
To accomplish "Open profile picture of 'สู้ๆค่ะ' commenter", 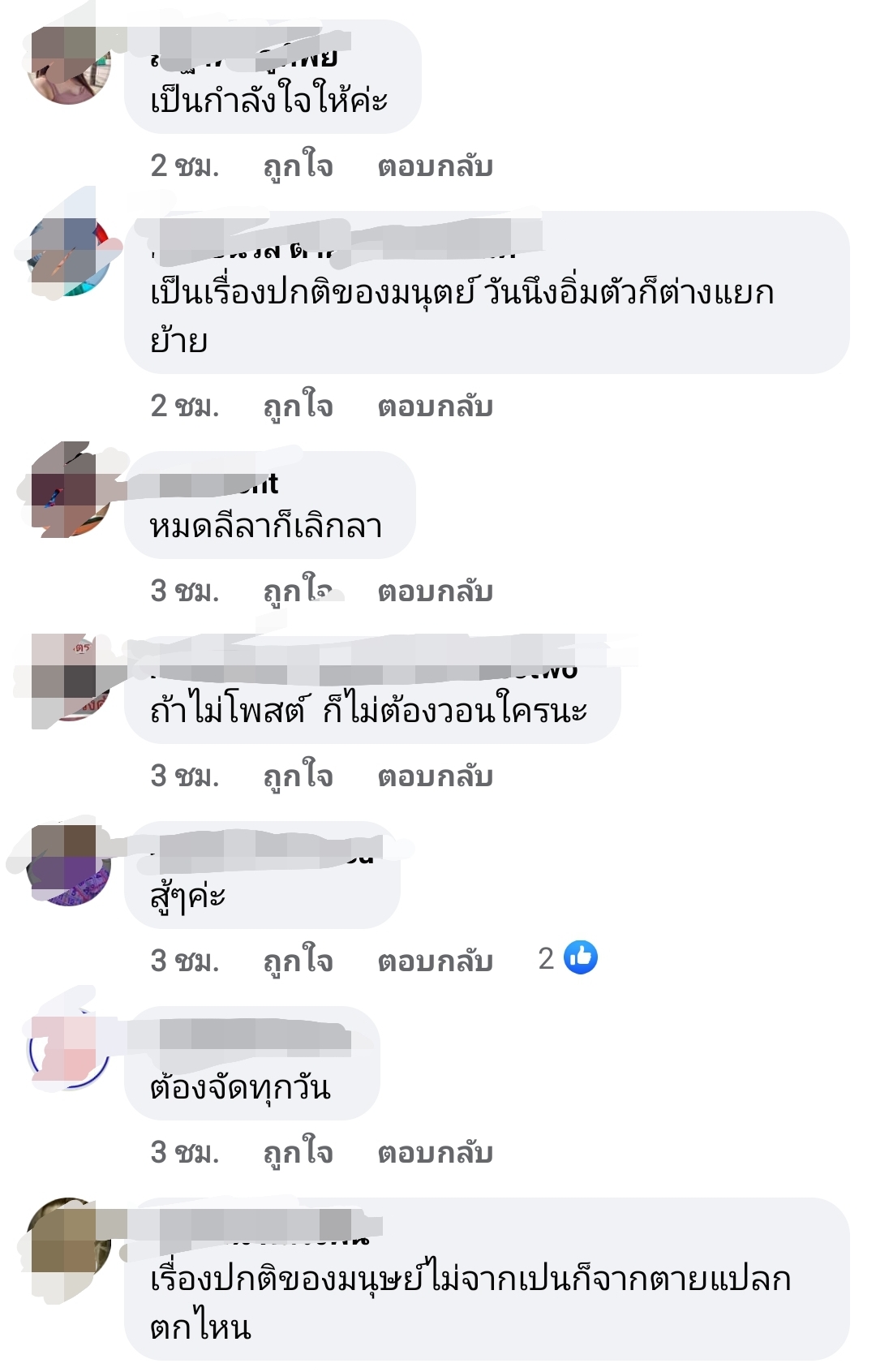I will (x=69, y=865).
